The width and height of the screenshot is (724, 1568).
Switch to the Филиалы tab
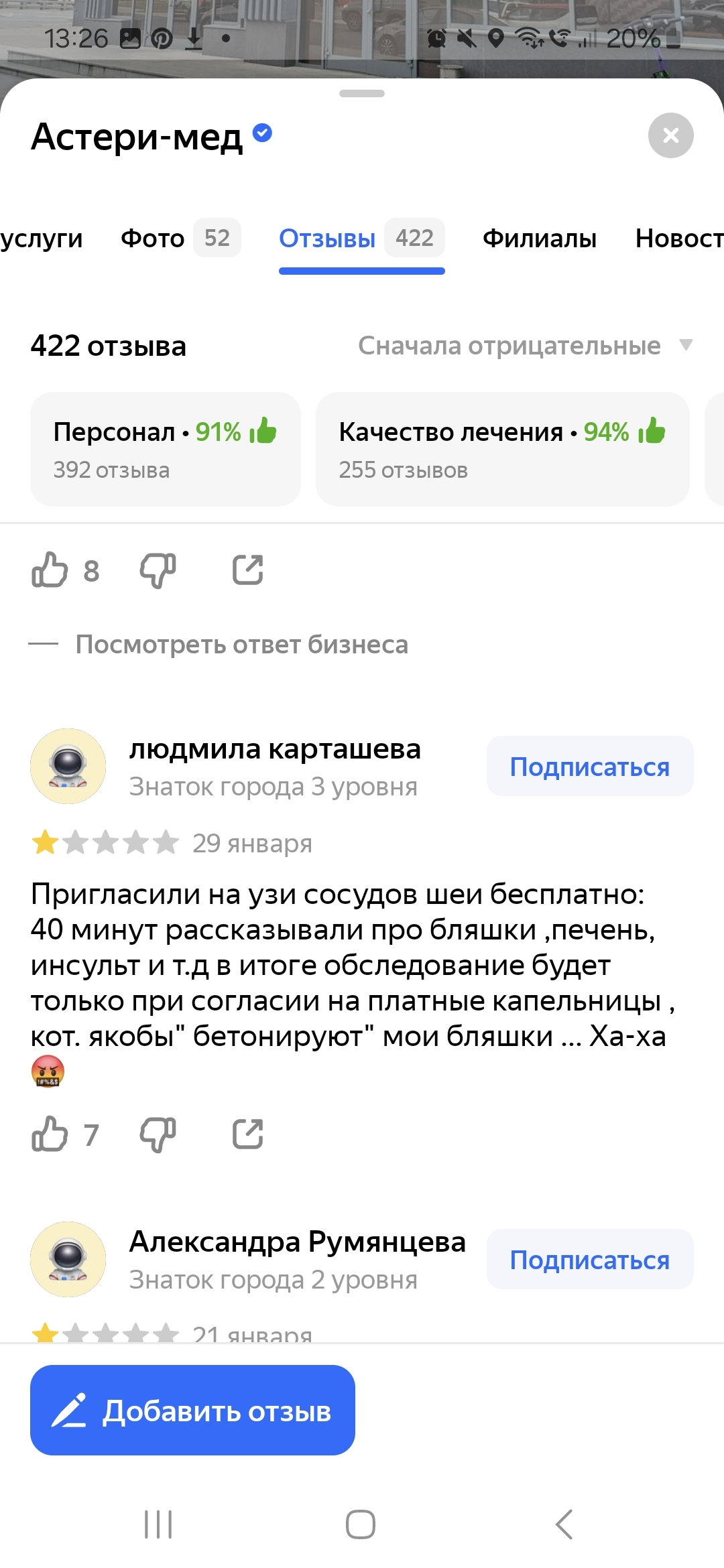539,238
